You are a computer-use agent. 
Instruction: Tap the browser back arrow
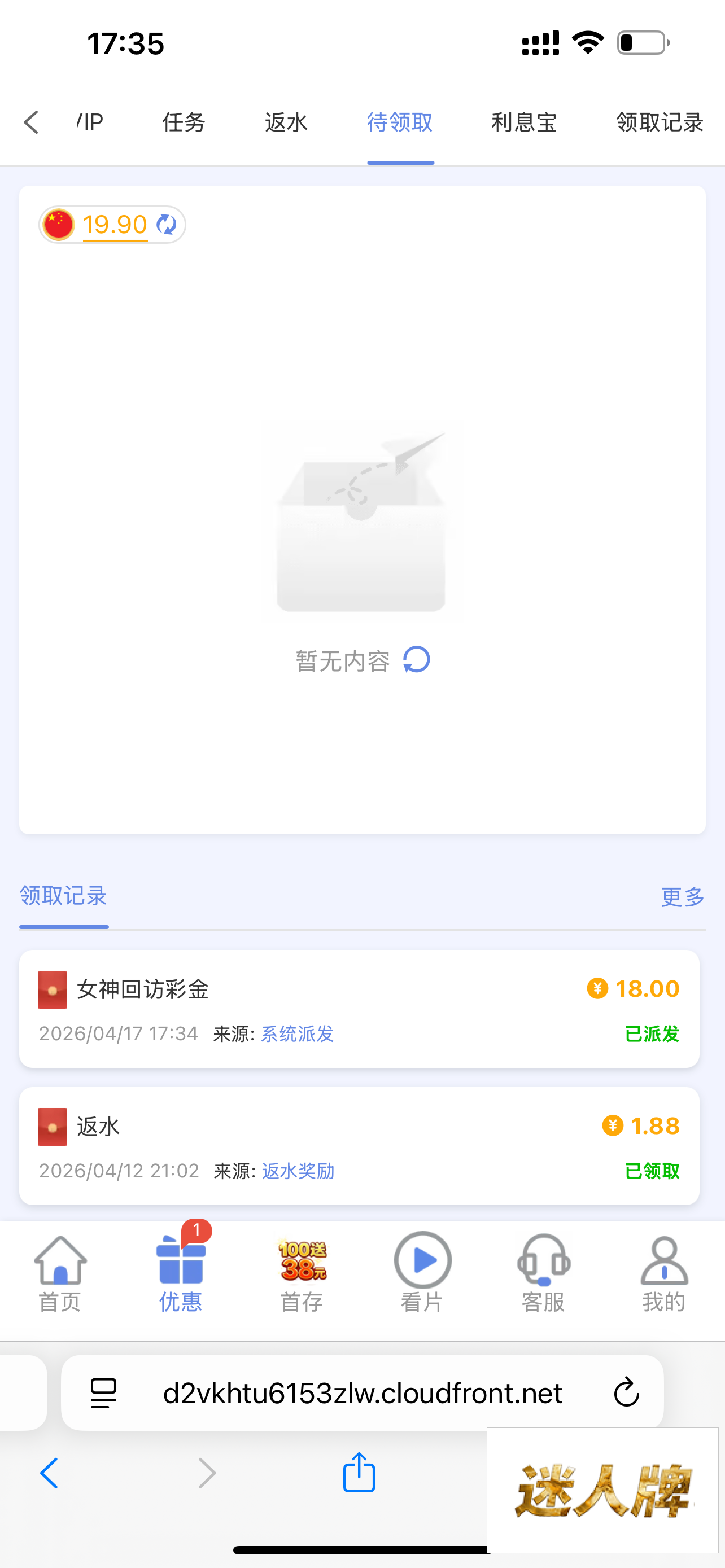point(49,1473)
